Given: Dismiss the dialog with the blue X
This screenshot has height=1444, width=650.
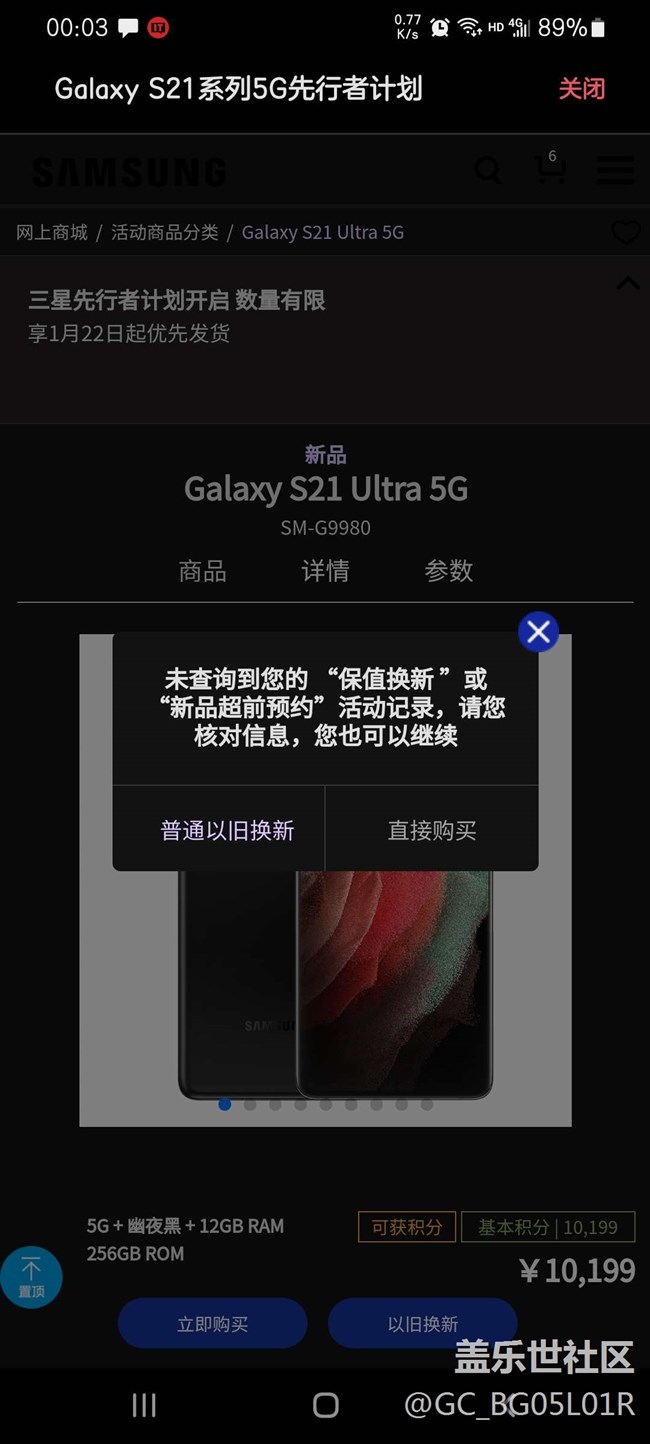Looking at the screenshot, I should pos(538,632).
